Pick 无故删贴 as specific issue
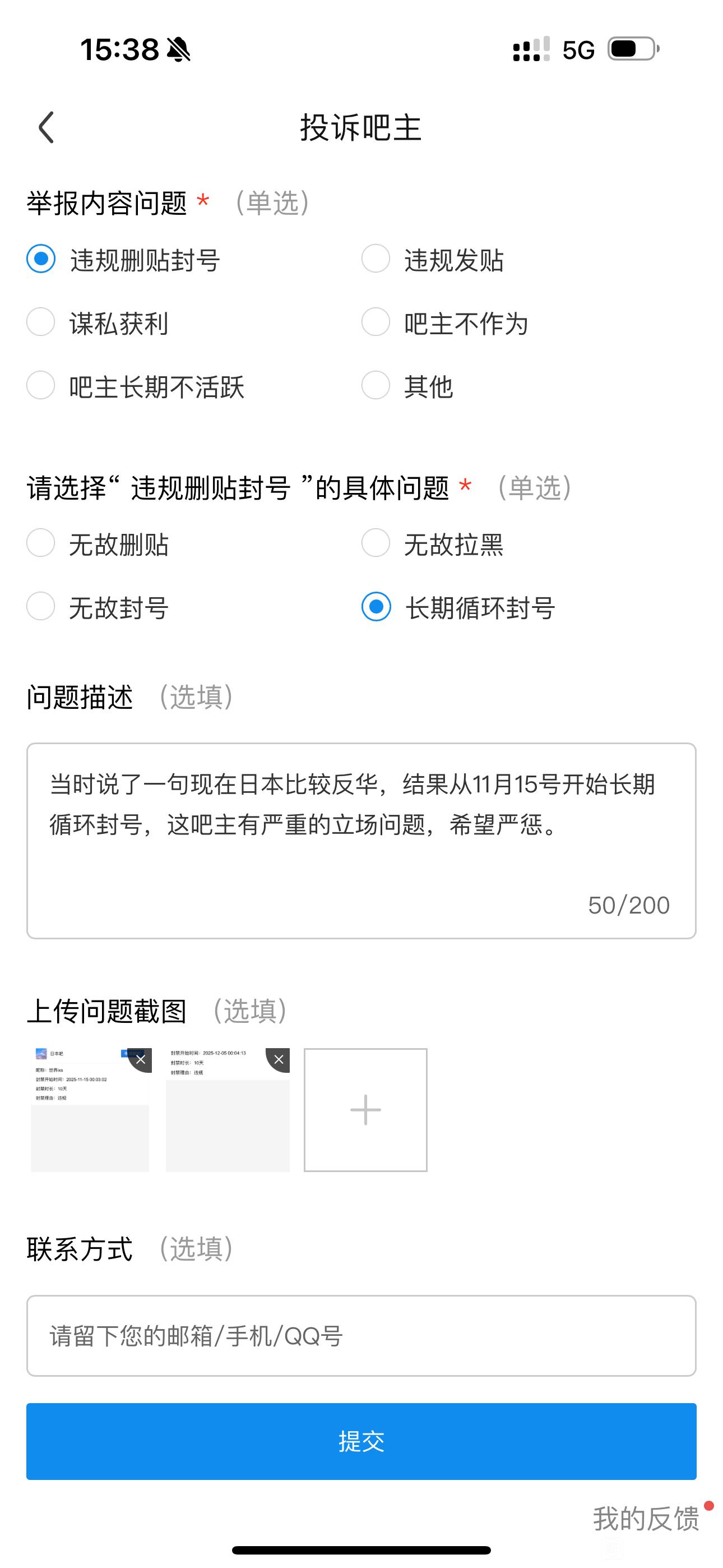Image resolution: width=723 pixels, height=1568 pixels. point(41,543)
